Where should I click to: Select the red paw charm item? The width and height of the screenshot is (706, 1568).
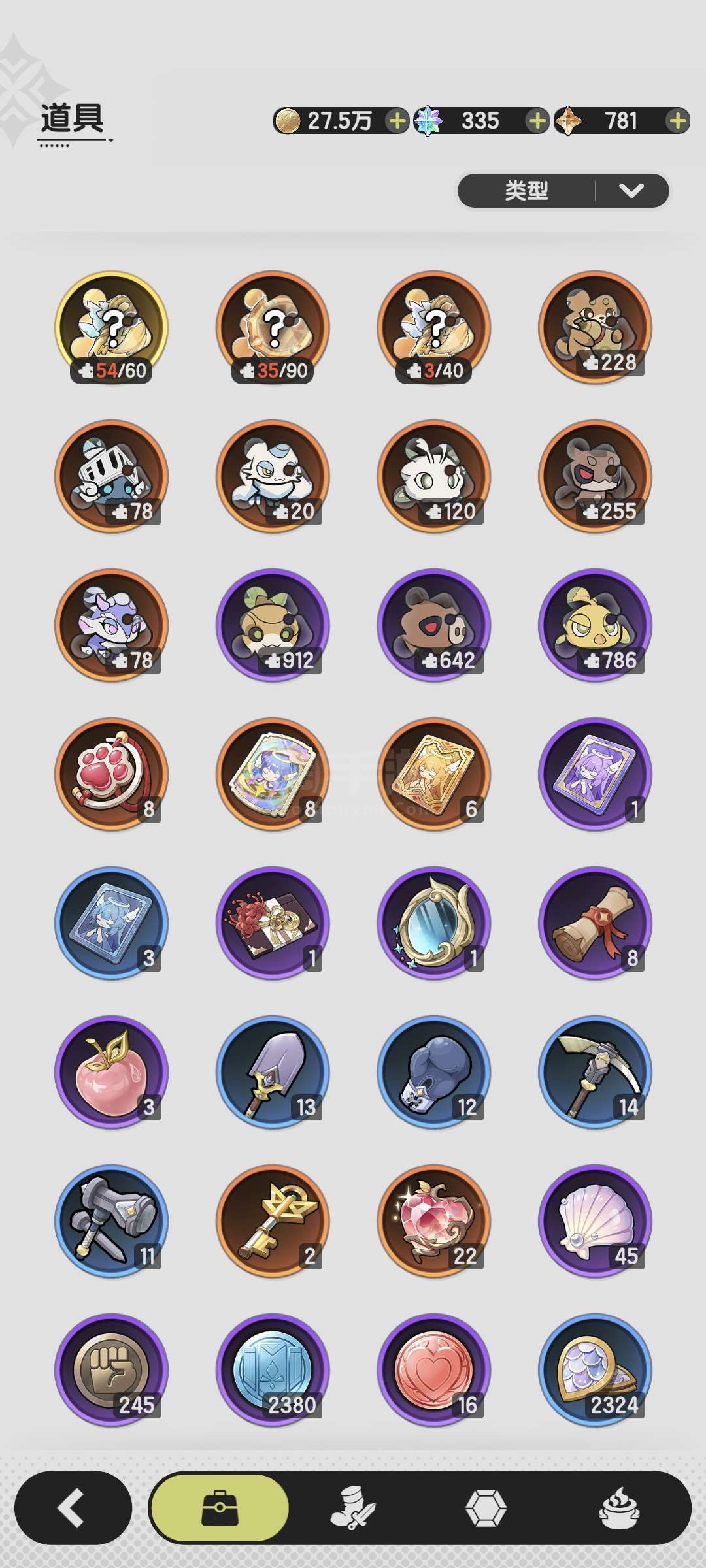coord(111,774)
